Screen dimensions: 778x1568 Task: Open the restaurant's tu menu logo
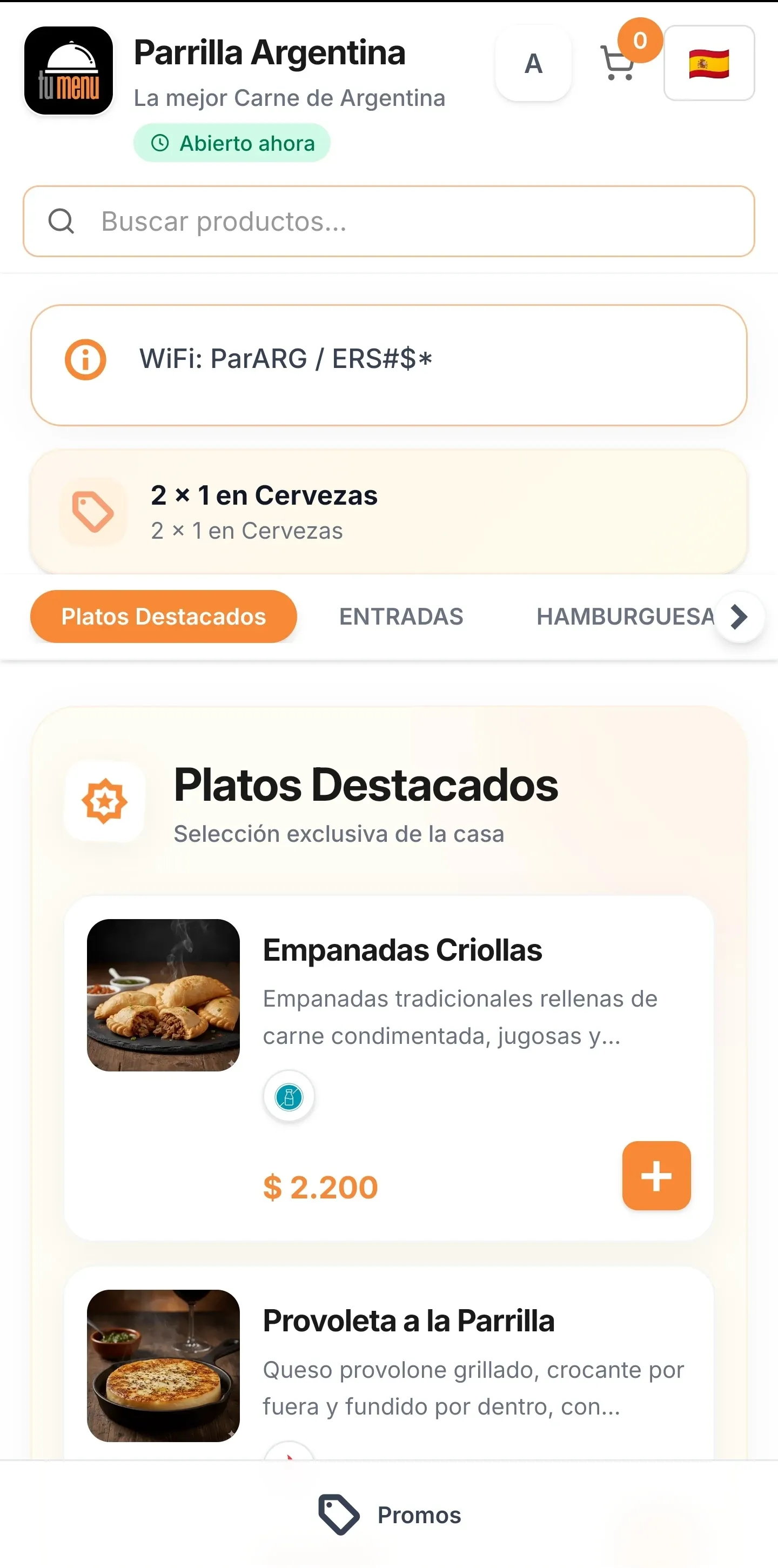tap(68, 71)
